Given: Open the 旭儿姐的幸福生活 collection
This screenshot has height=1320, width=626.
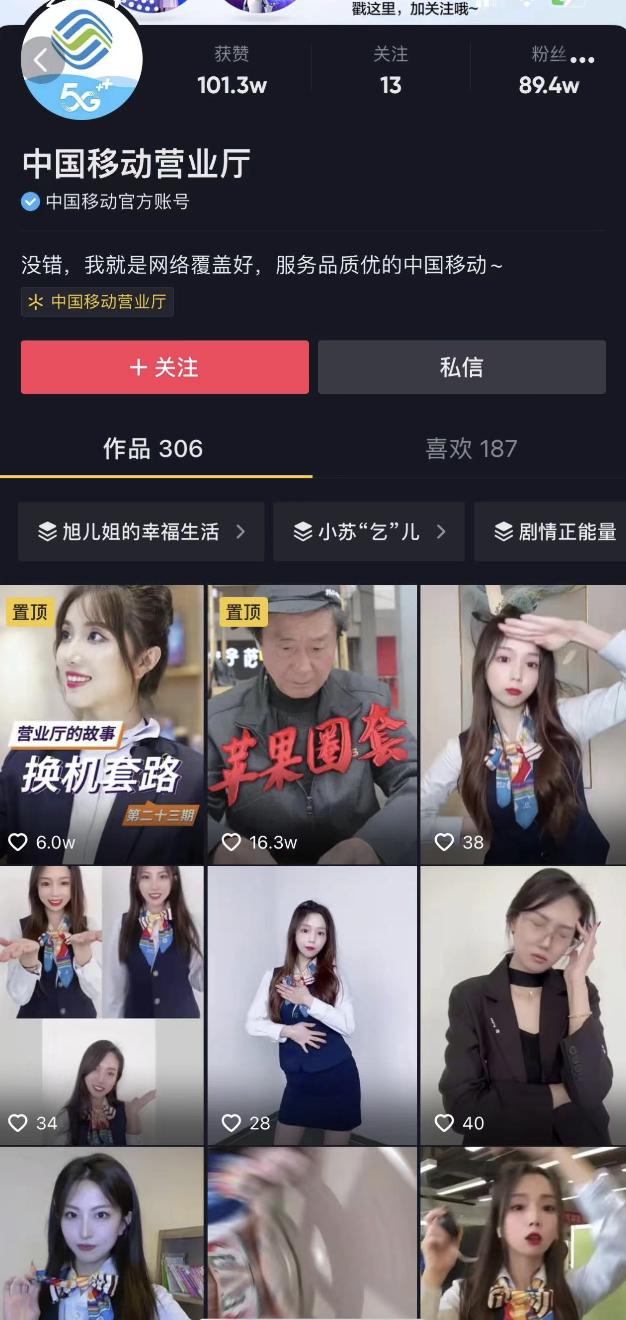Looking at the screenshot, I should [141, 532].
